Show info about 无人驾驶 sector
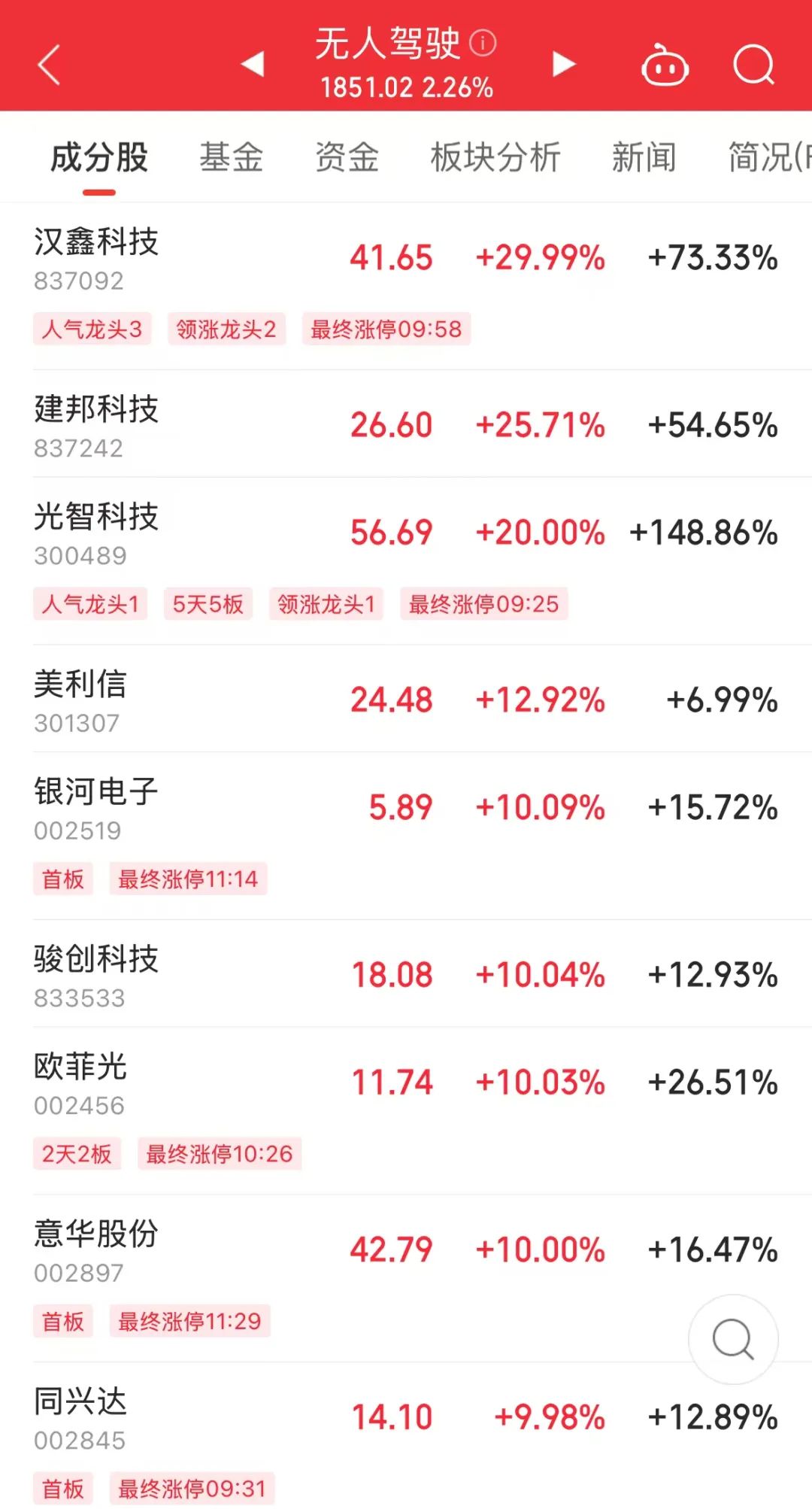 (483, 43)
